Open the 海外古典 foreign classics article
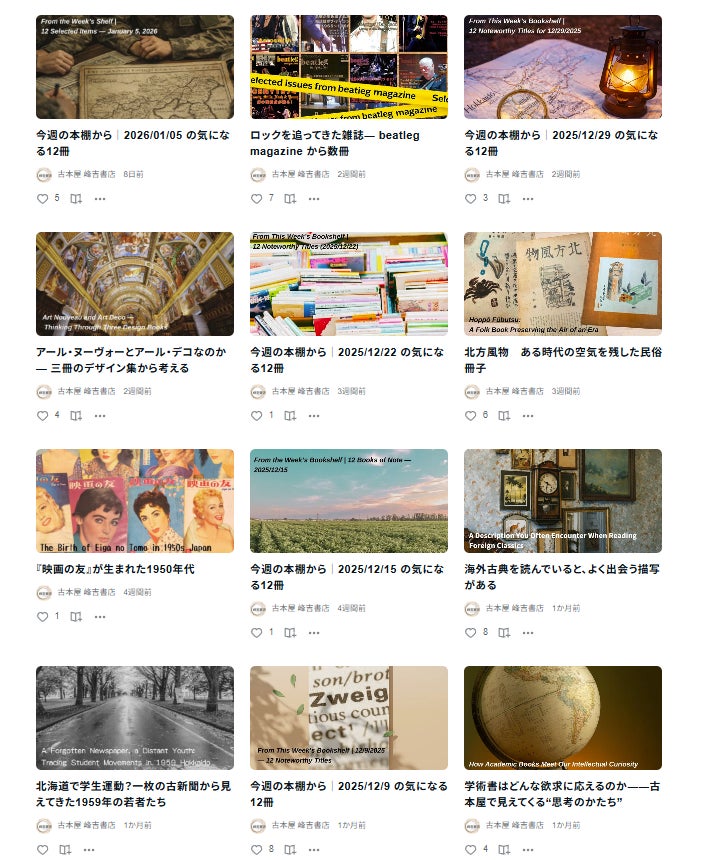The width and height of the screenshot is (728, 860). coord(562,501)
